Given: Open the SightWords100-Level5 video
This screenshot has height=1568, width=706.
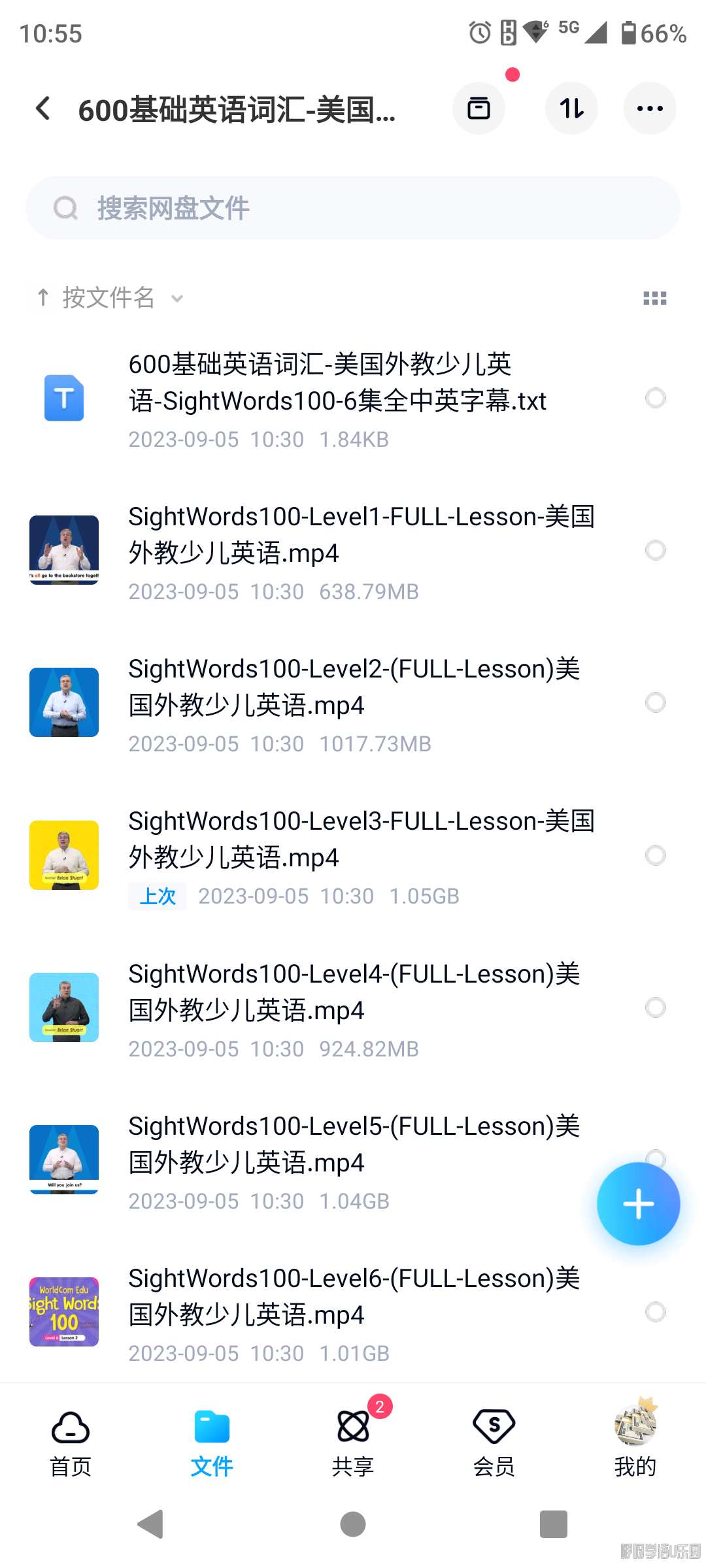Looking at the screenshot, I should tap(353, 1160).
